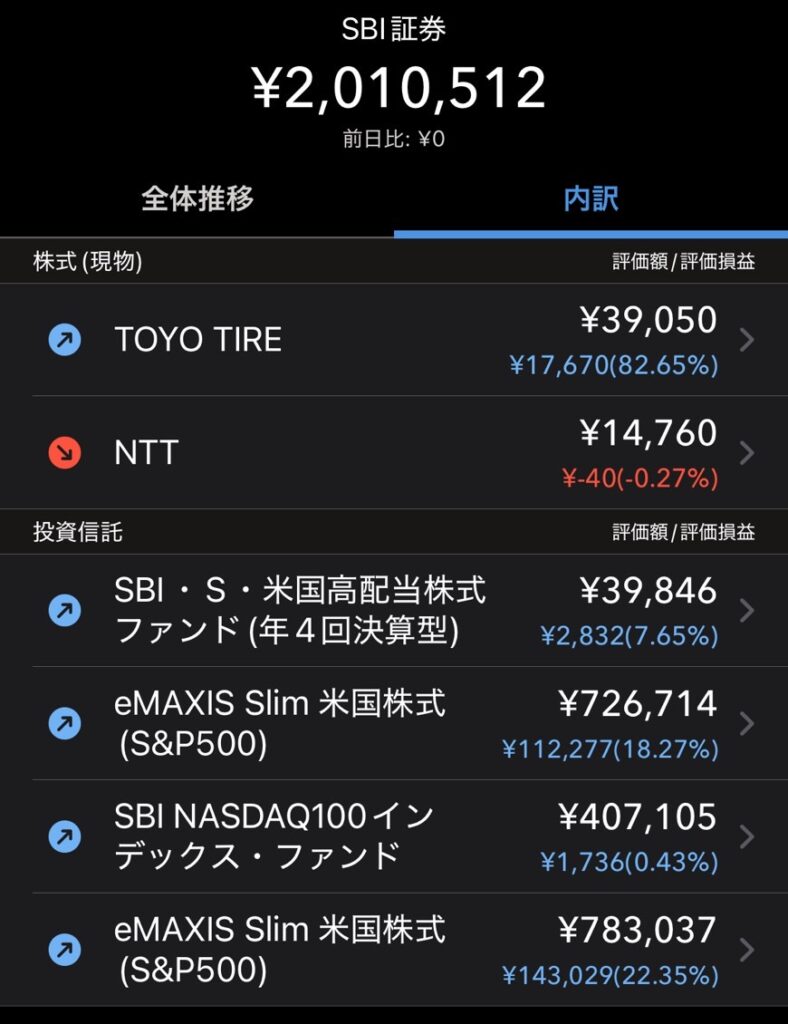
Task: Open SBI NASDAQ100 インデックス・ファンド row
Action: click(x=394, y=837)
